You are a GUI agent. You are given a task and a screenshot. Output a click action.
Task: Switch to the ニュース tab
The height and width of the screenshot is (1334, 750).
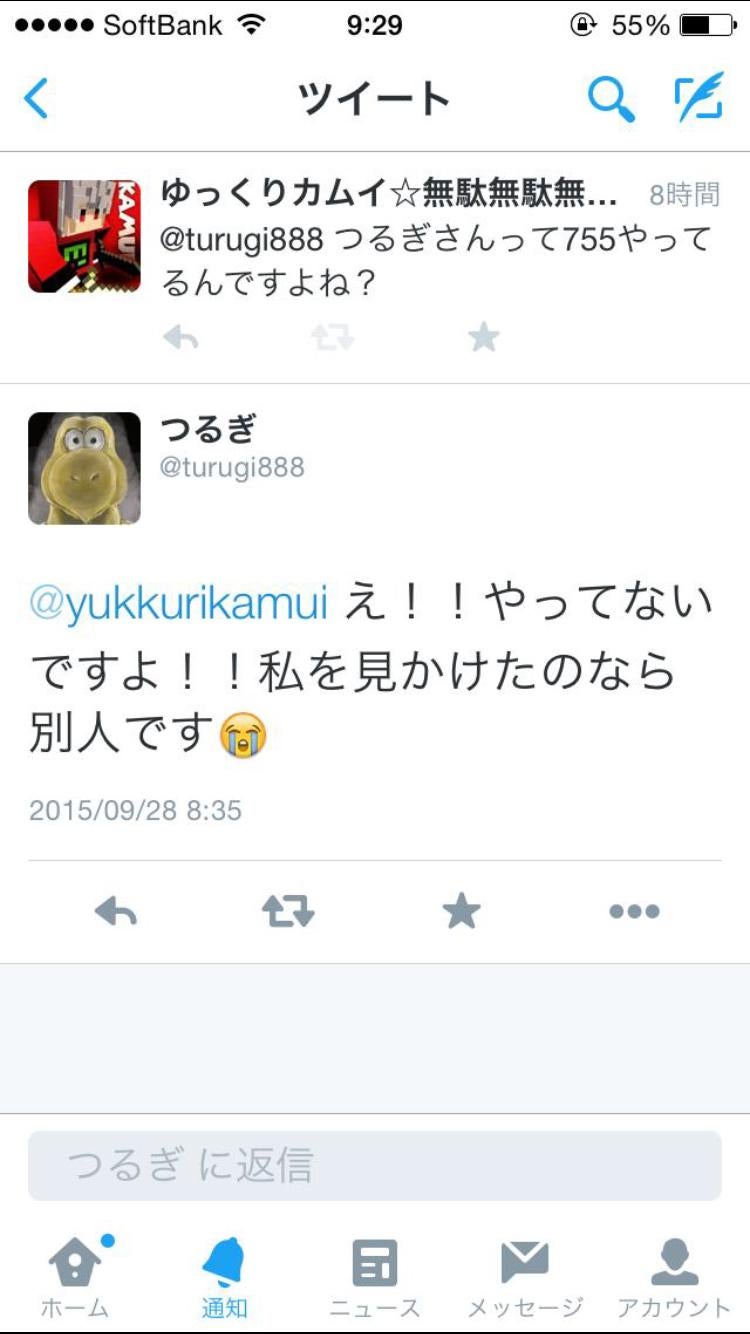(x=375, y=1276)
